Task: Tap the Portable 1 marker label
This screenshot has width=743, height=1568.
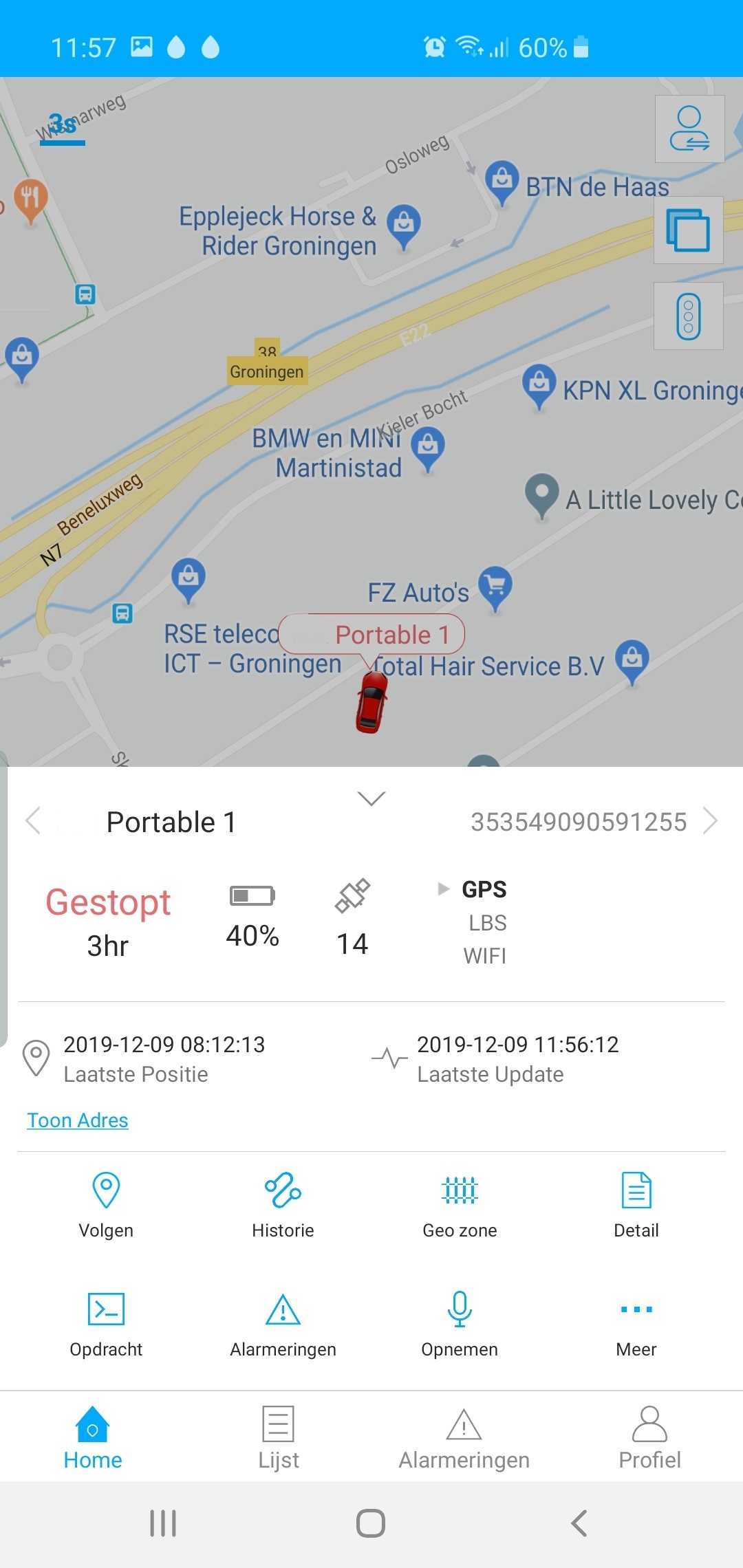Action: tap(393, 634)
